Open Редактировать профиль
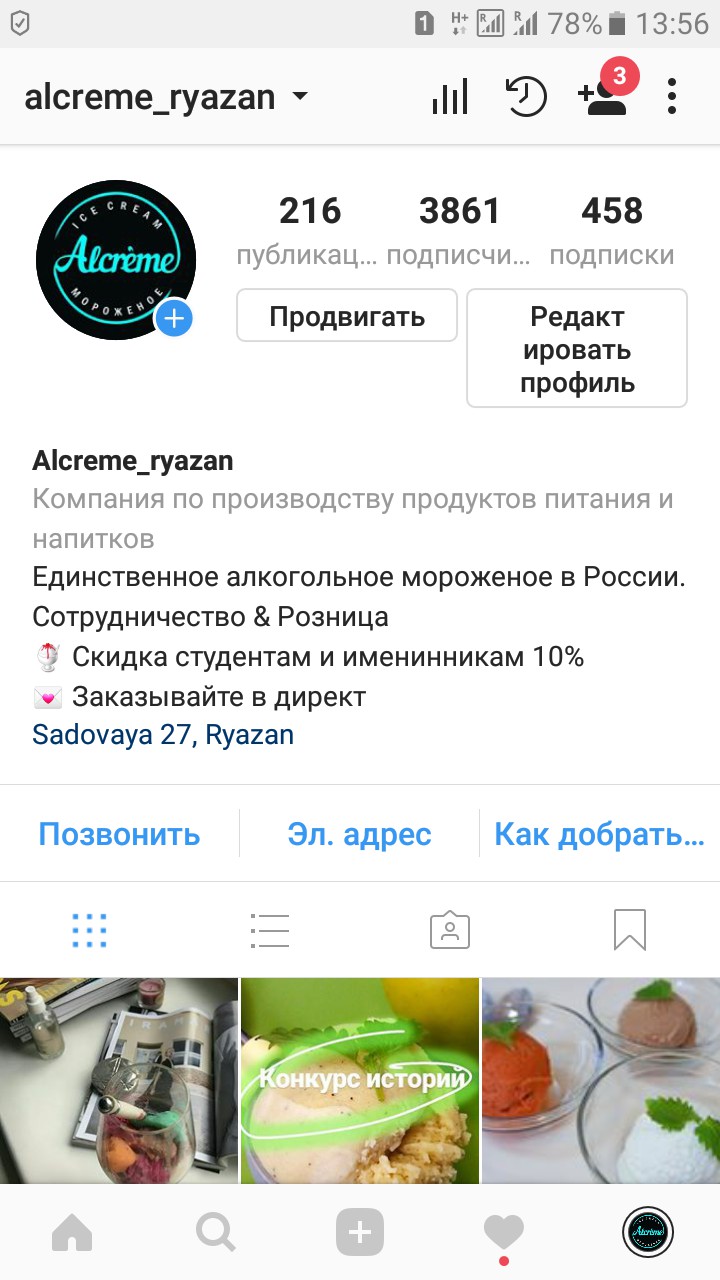Viewport: 720px width, 1280px height. [x=577, y=349]
